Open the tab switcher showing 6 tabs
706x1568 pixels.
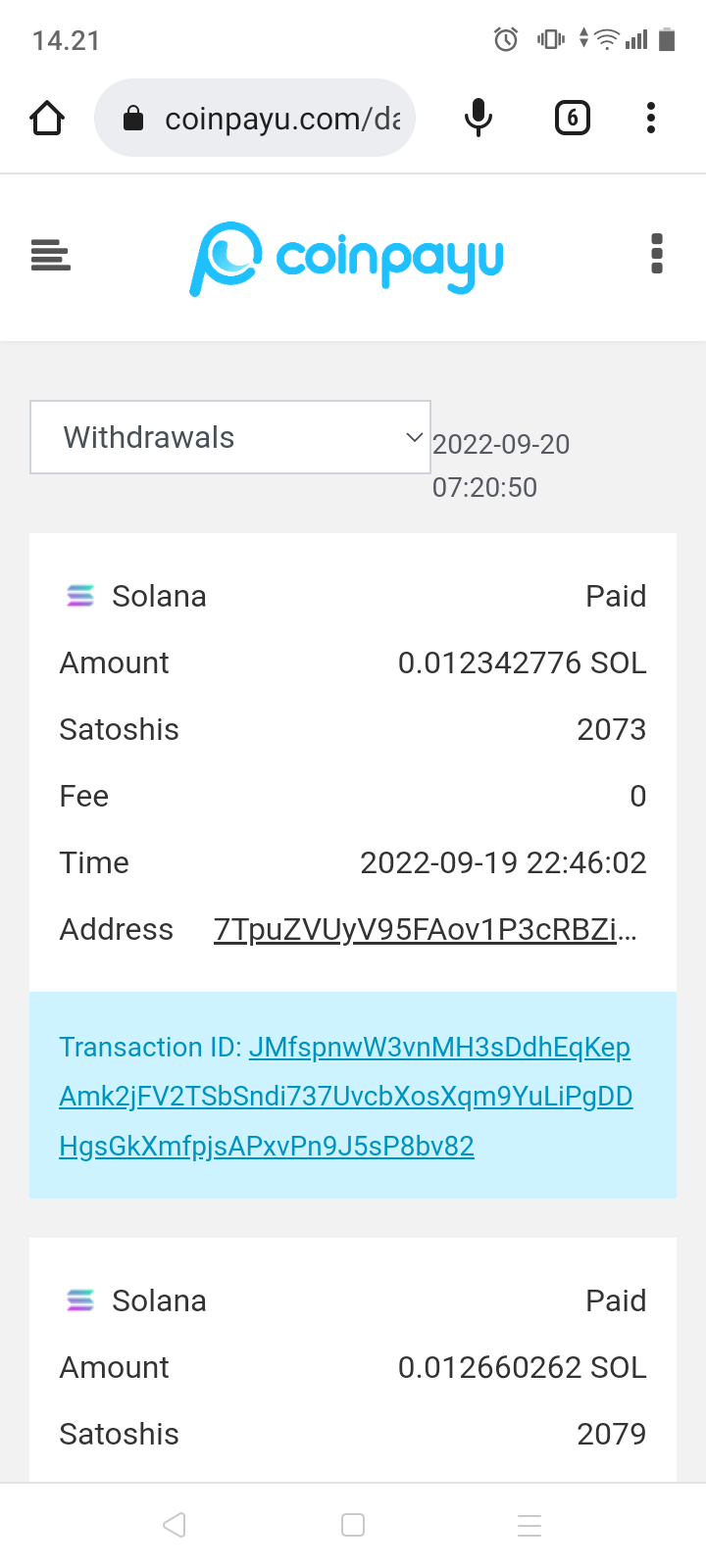pos(573,119)
